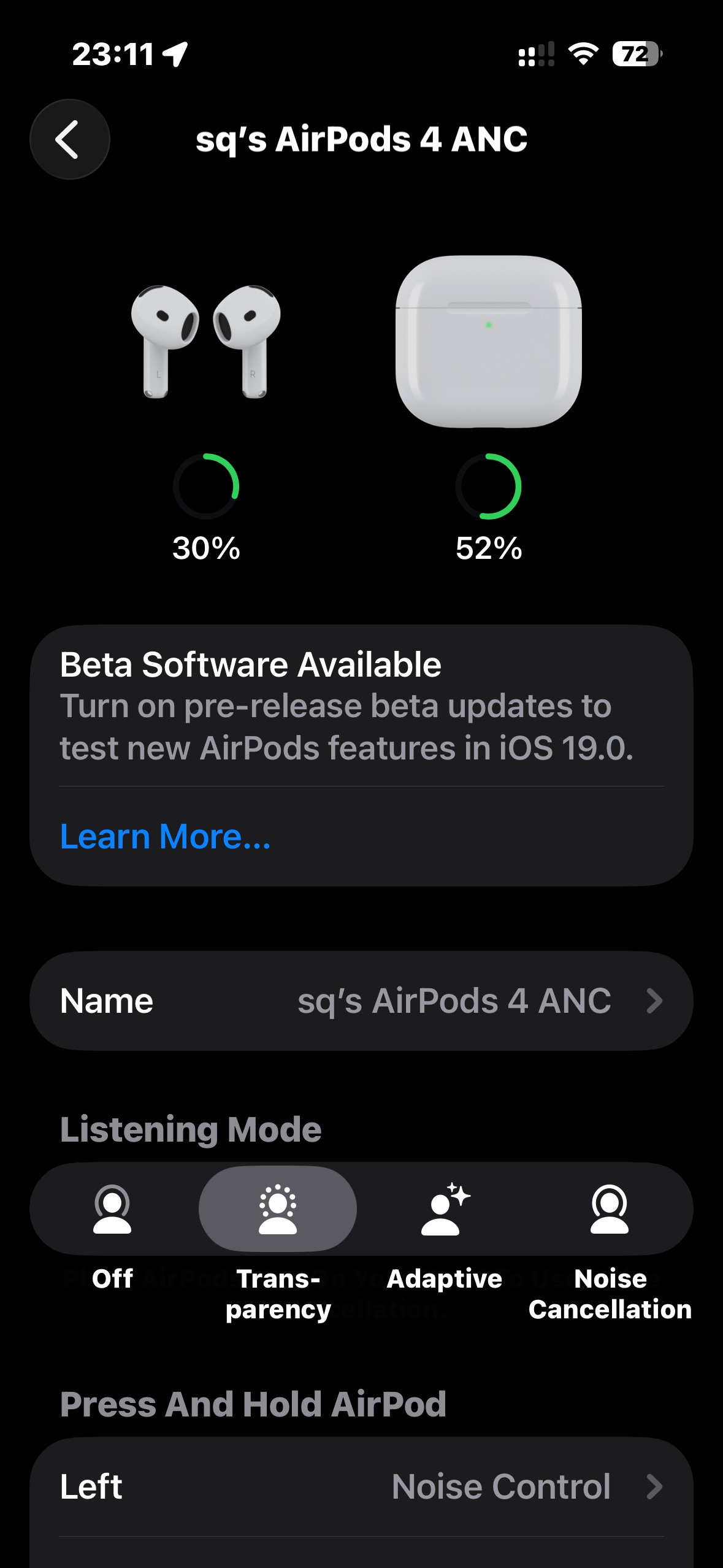Open the Name row to rename AirPods

pos(361,1001)
